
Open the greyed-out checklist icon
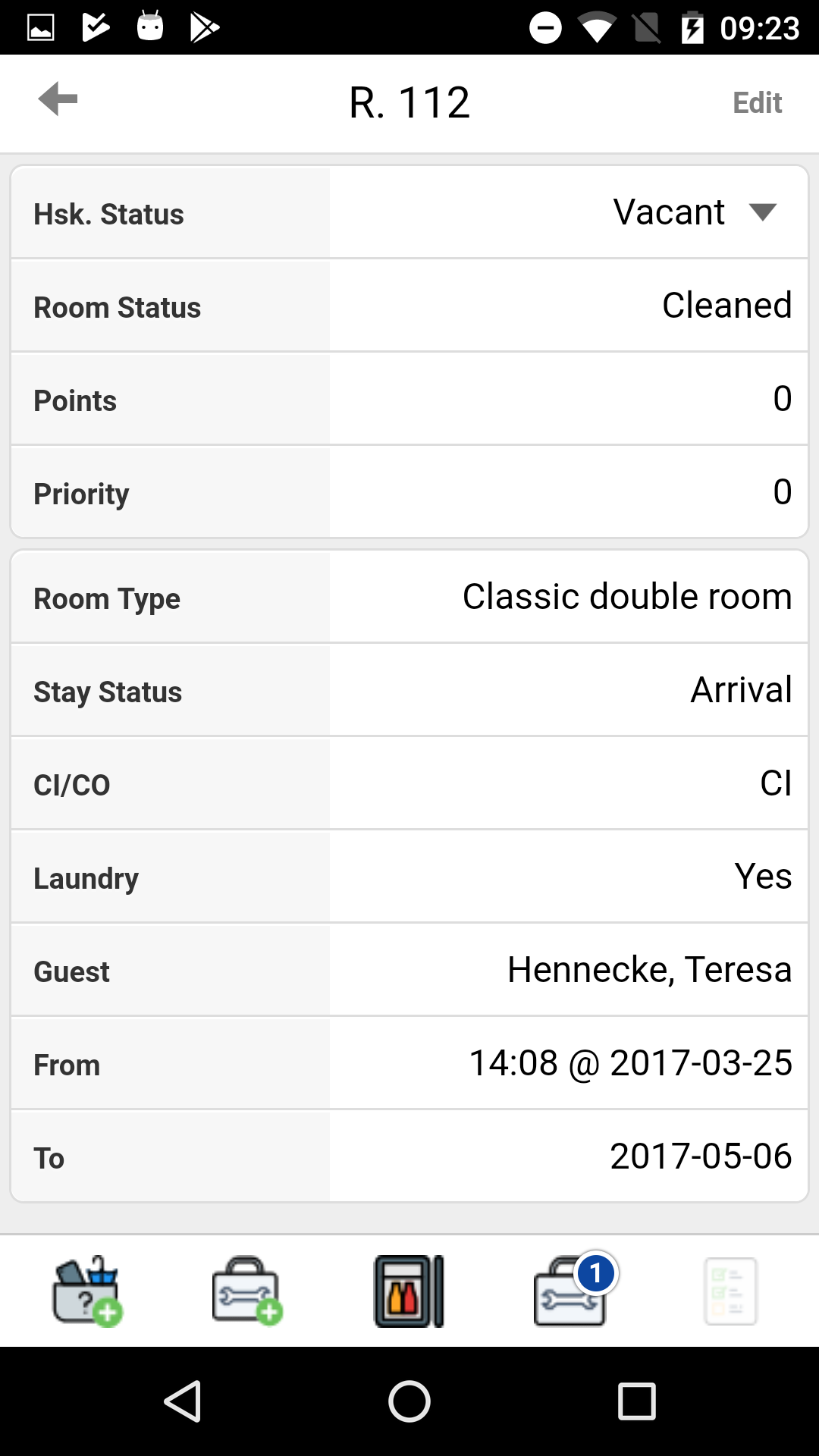point(730,1291)
